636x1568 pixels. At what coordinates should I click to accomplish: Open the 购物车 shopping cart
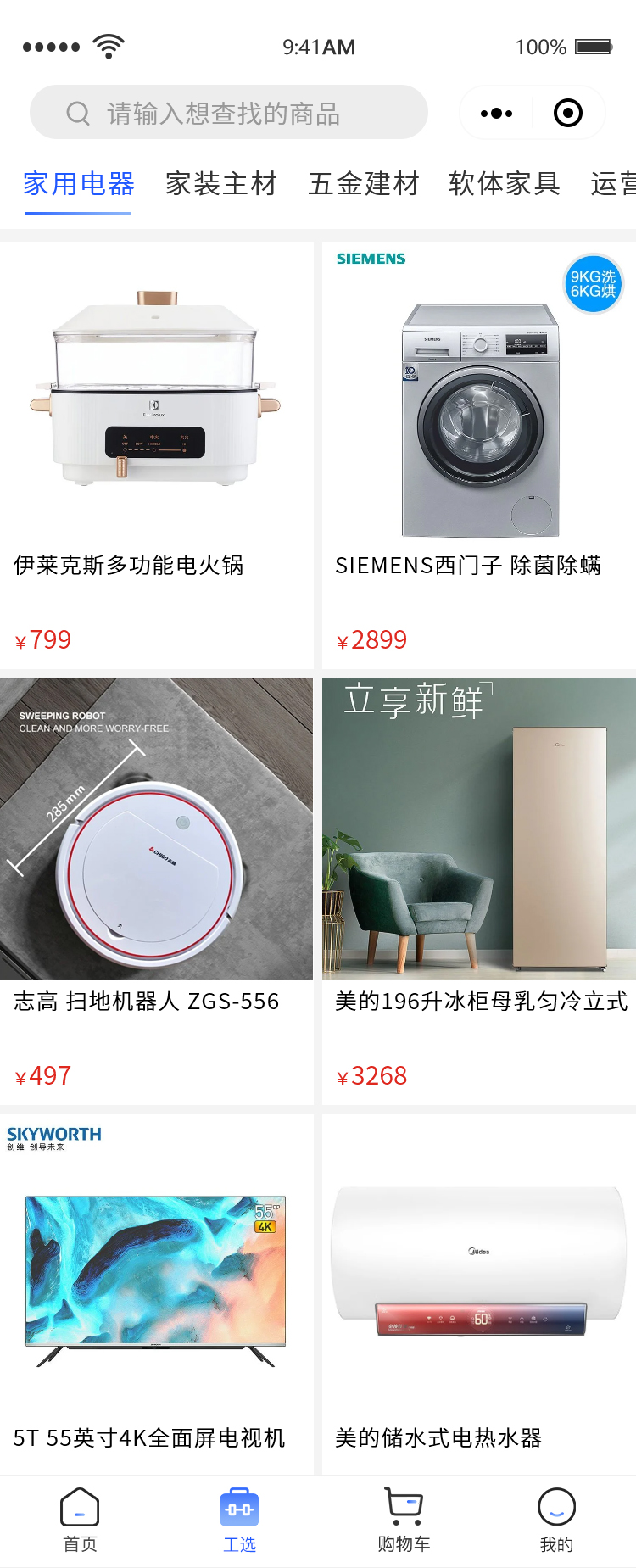coord(404,1520)
